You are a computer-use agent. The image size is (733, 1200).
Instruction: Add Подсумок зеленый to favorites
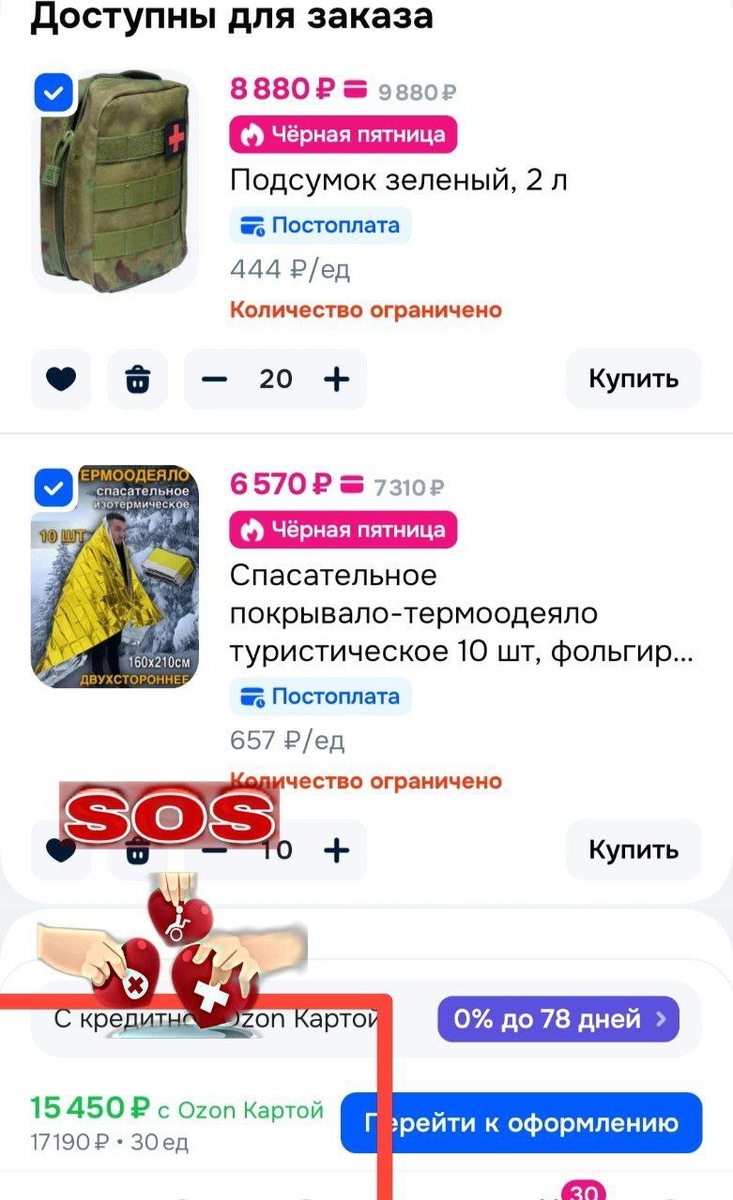tap(61, 379)
